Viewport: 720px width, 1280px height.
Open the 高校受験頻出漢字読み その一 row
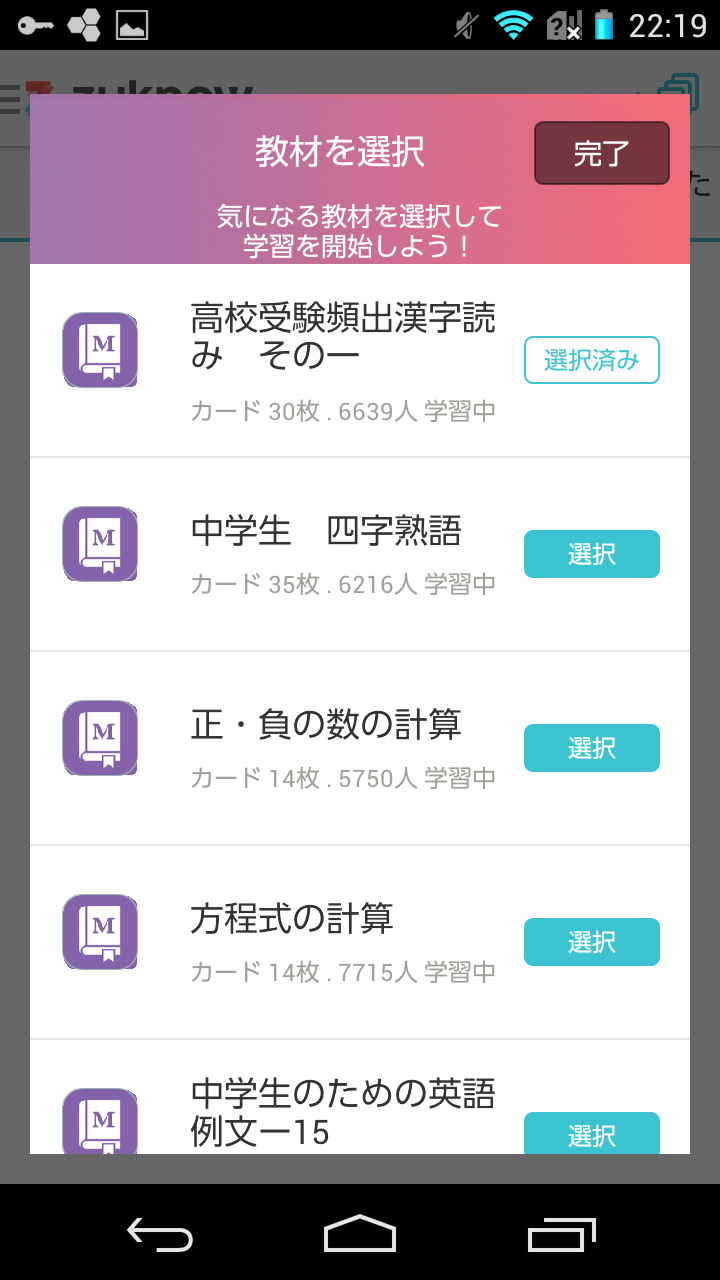[360, 361]
